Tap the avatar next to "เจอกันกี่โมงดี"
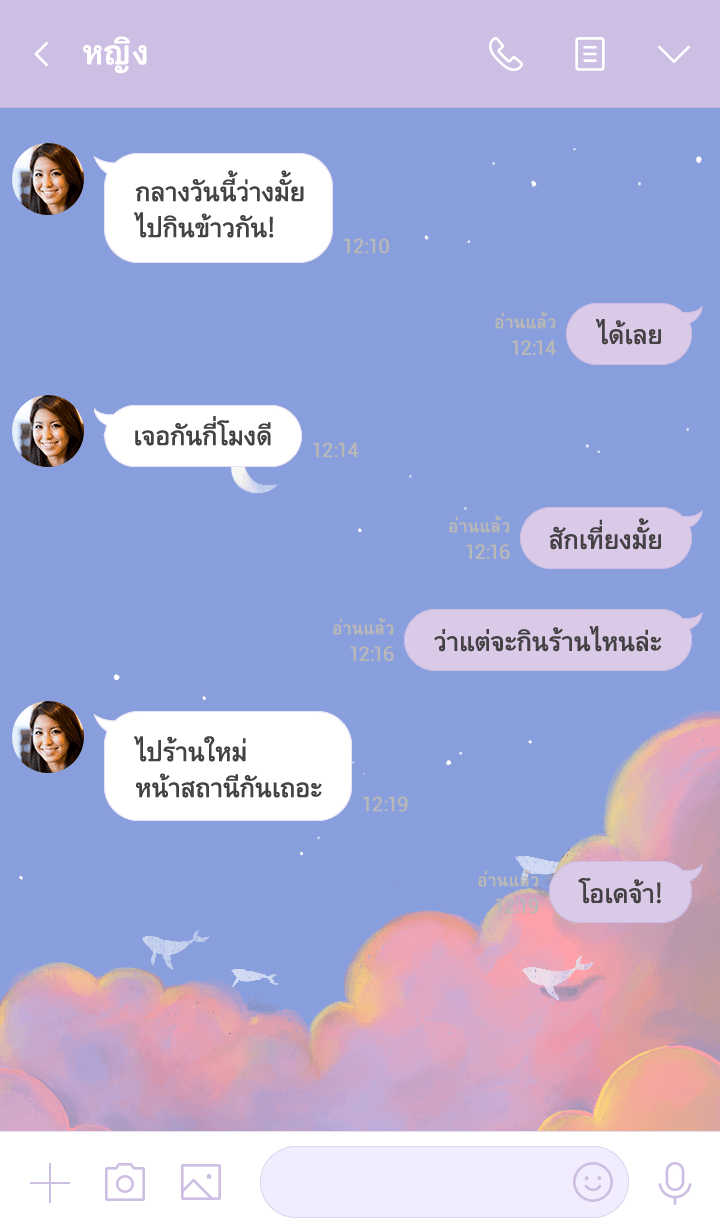 [48, 431]
